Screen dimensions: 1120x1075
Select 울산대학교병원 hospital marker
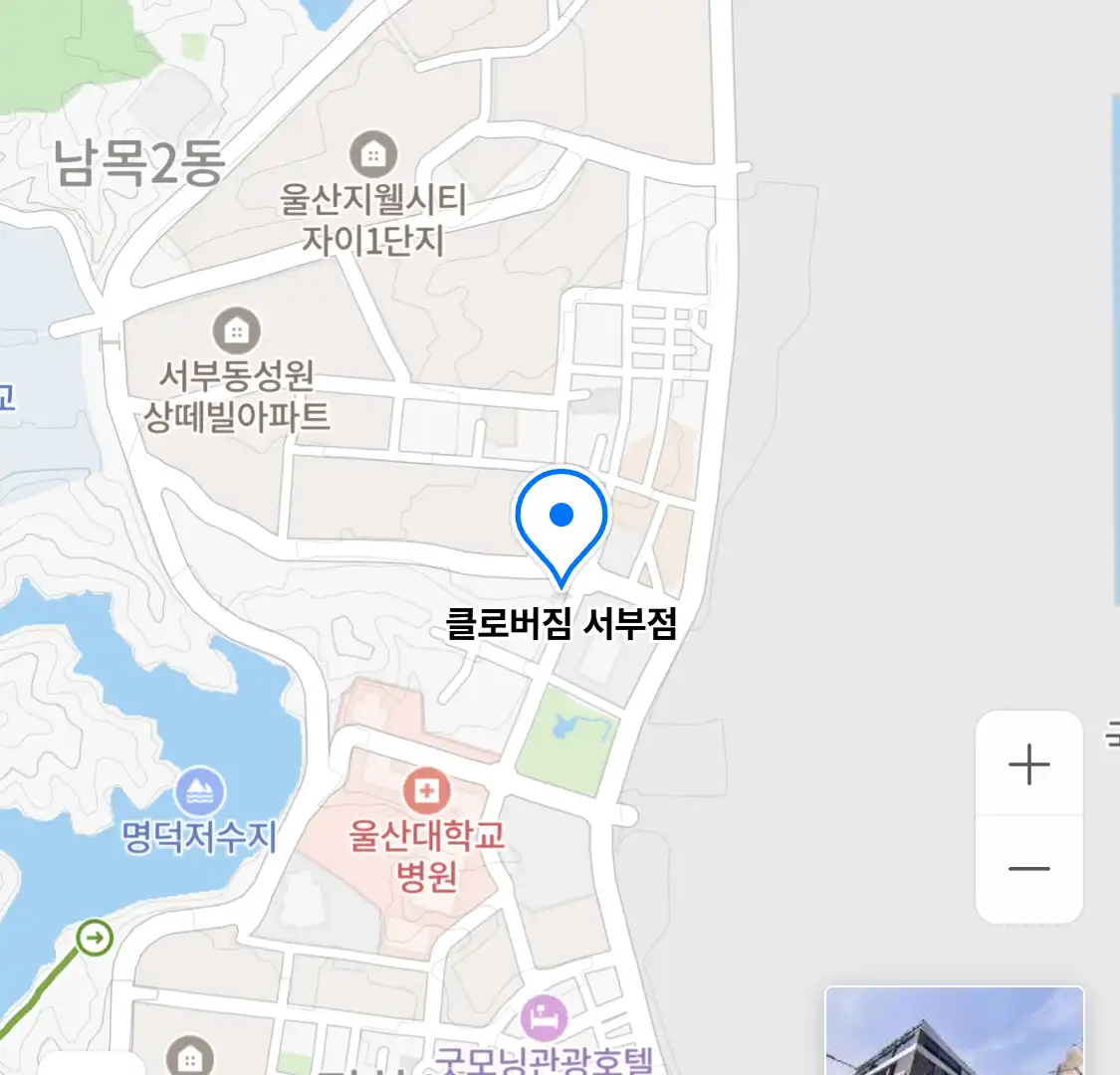[x=426, y=791]
